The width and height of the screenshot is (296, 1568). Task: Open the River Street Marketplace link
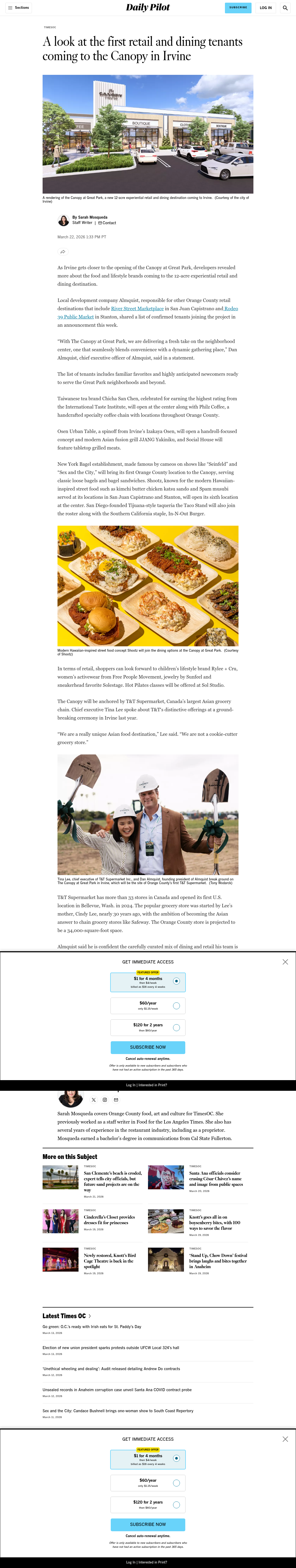coord(137,309)
